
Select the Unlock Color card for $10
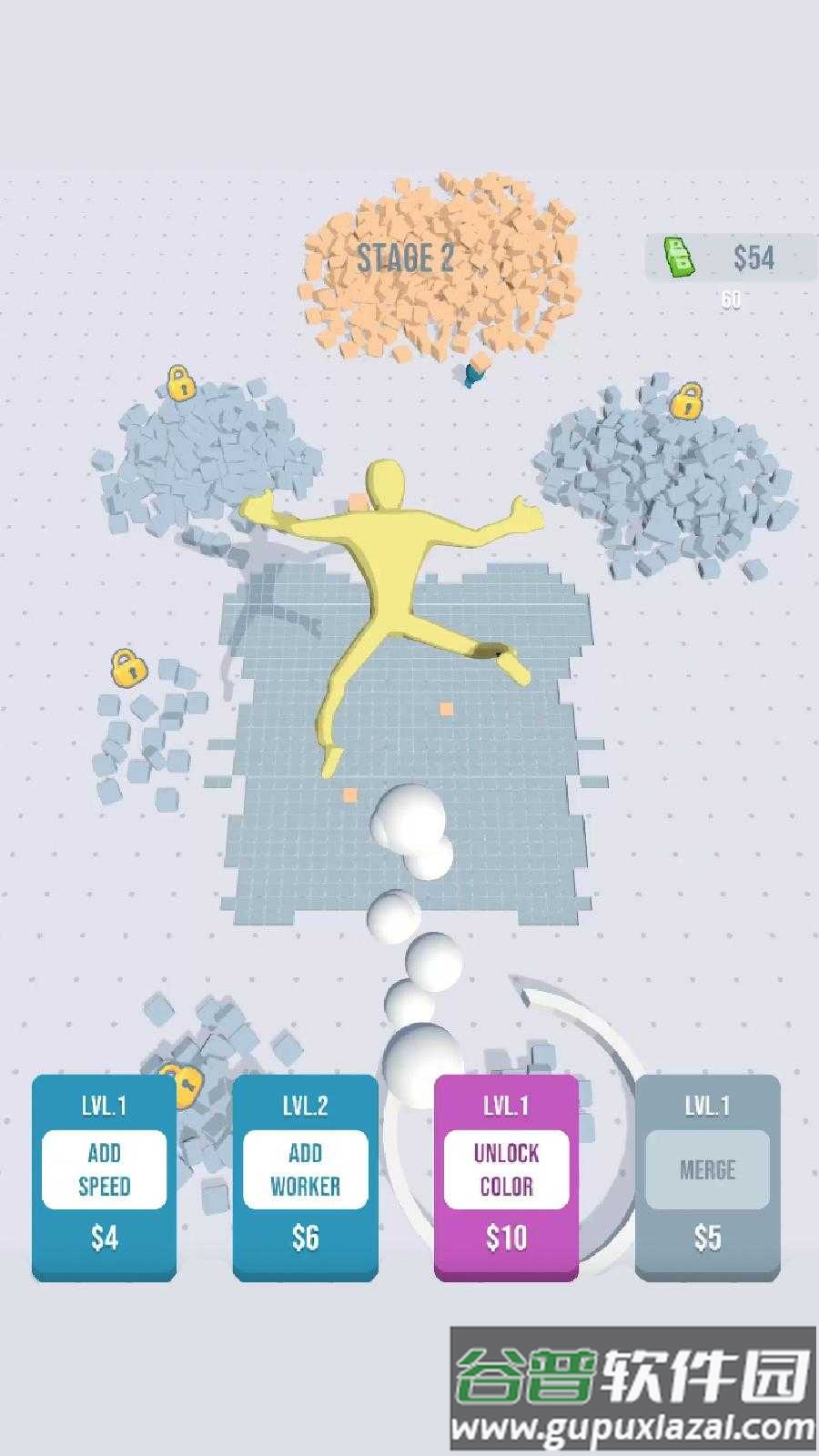506,1176
